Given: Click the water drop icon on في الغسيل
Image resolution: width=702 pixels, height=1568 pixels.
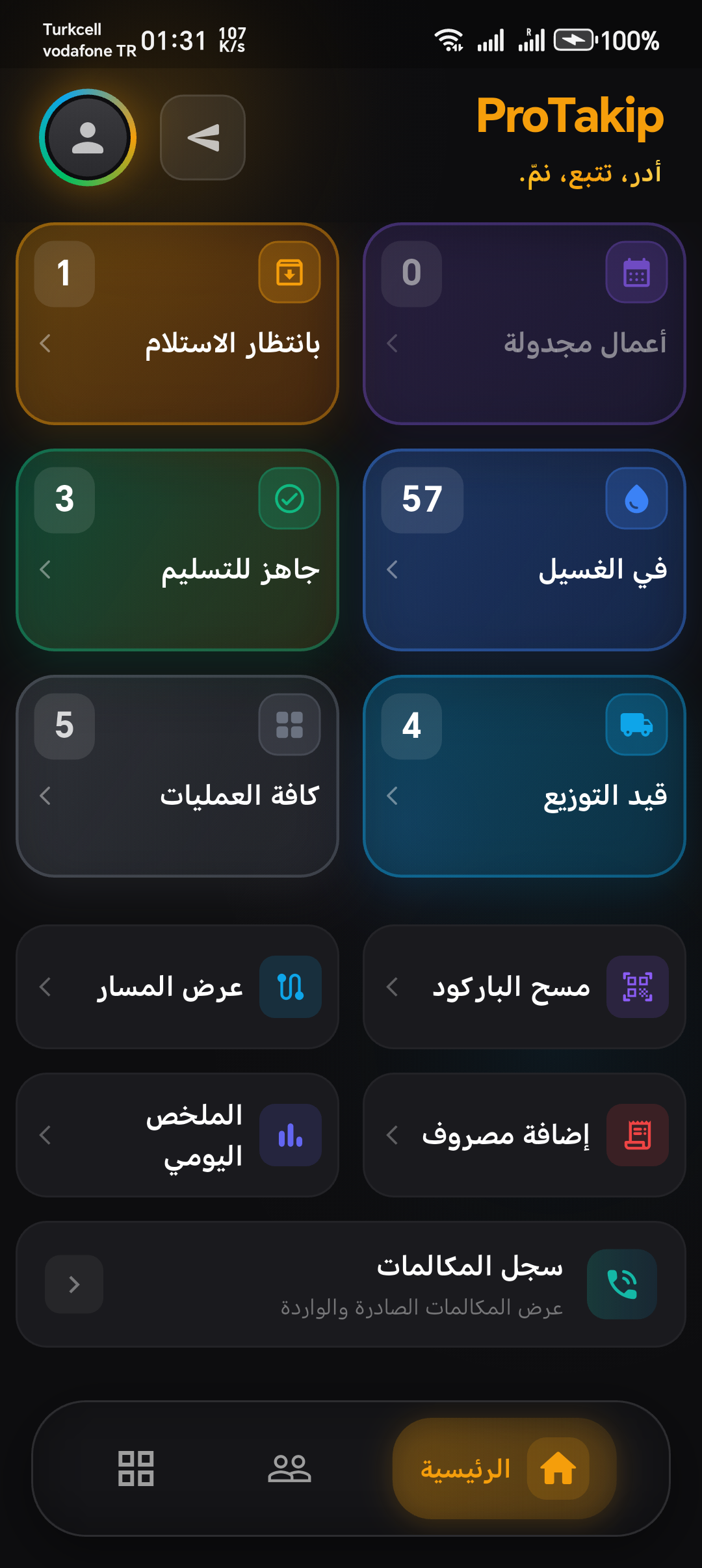Looking at the screenshot, I should [x=636, y=499].
